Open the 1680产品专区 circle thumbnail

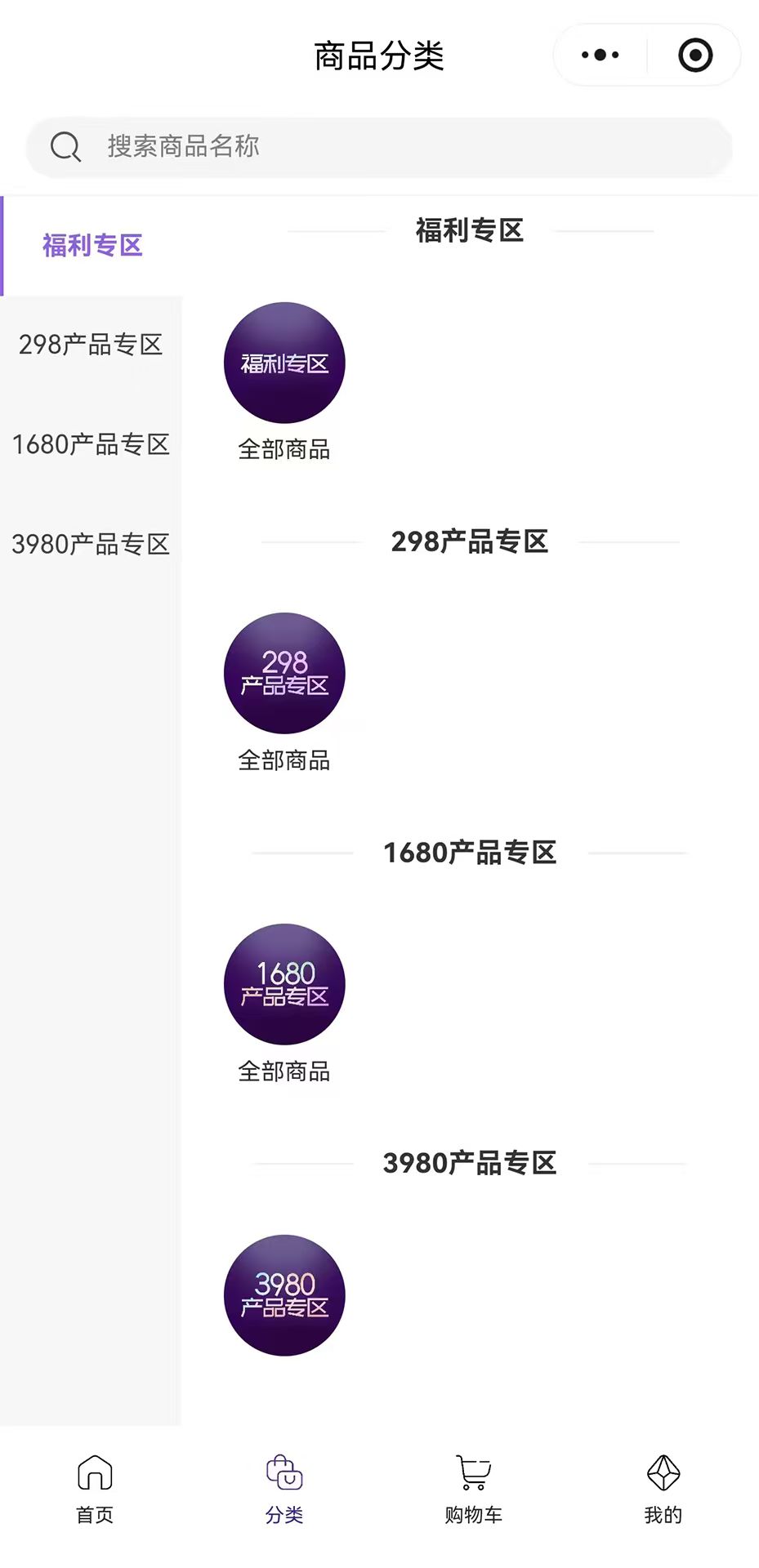click(284, 986)
